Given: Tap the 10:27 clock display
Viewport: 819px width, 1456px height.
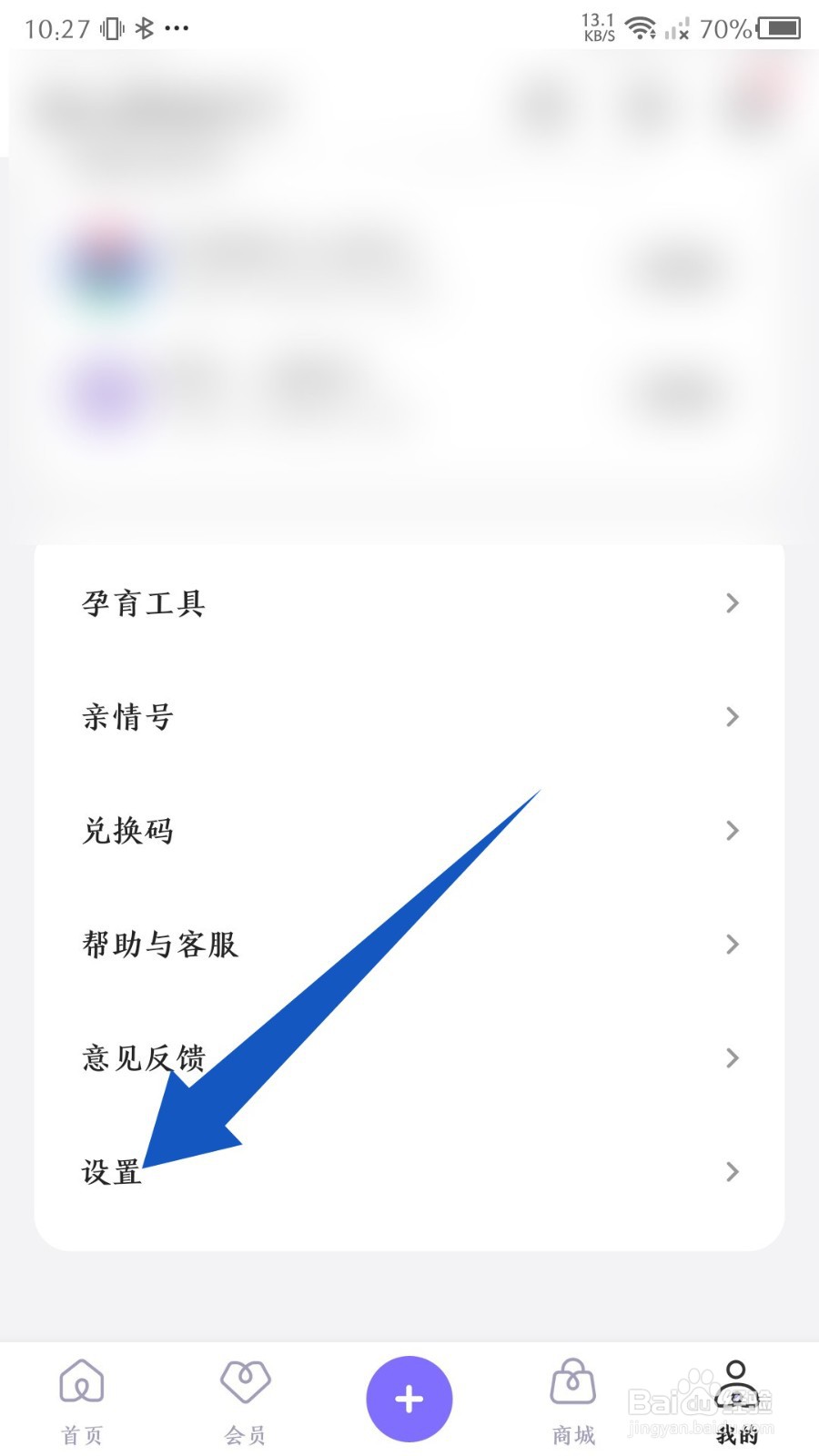Looking at the screenshot, I should click(x=57, y=27).
